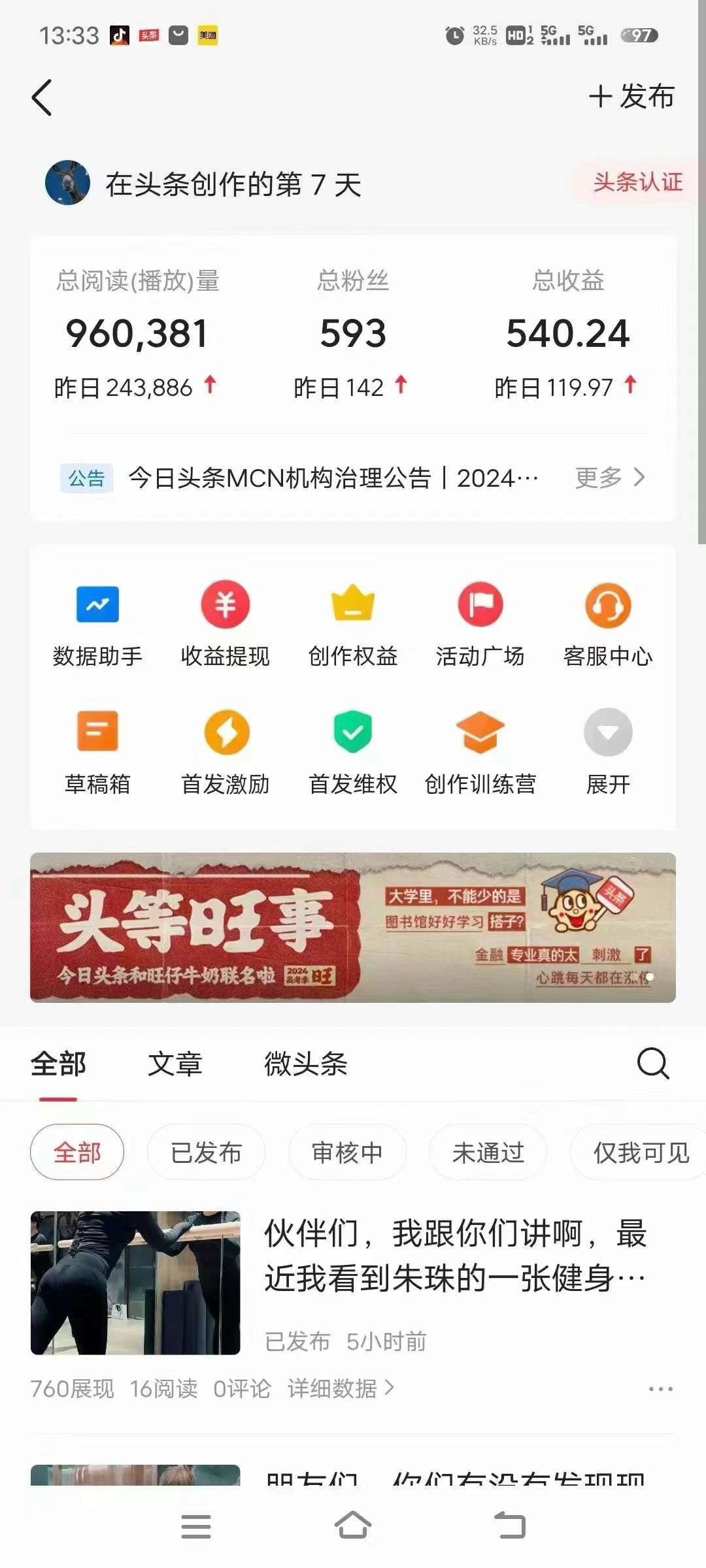View 详细数据 for the 朱珠 post

[x=341, y=1388]
